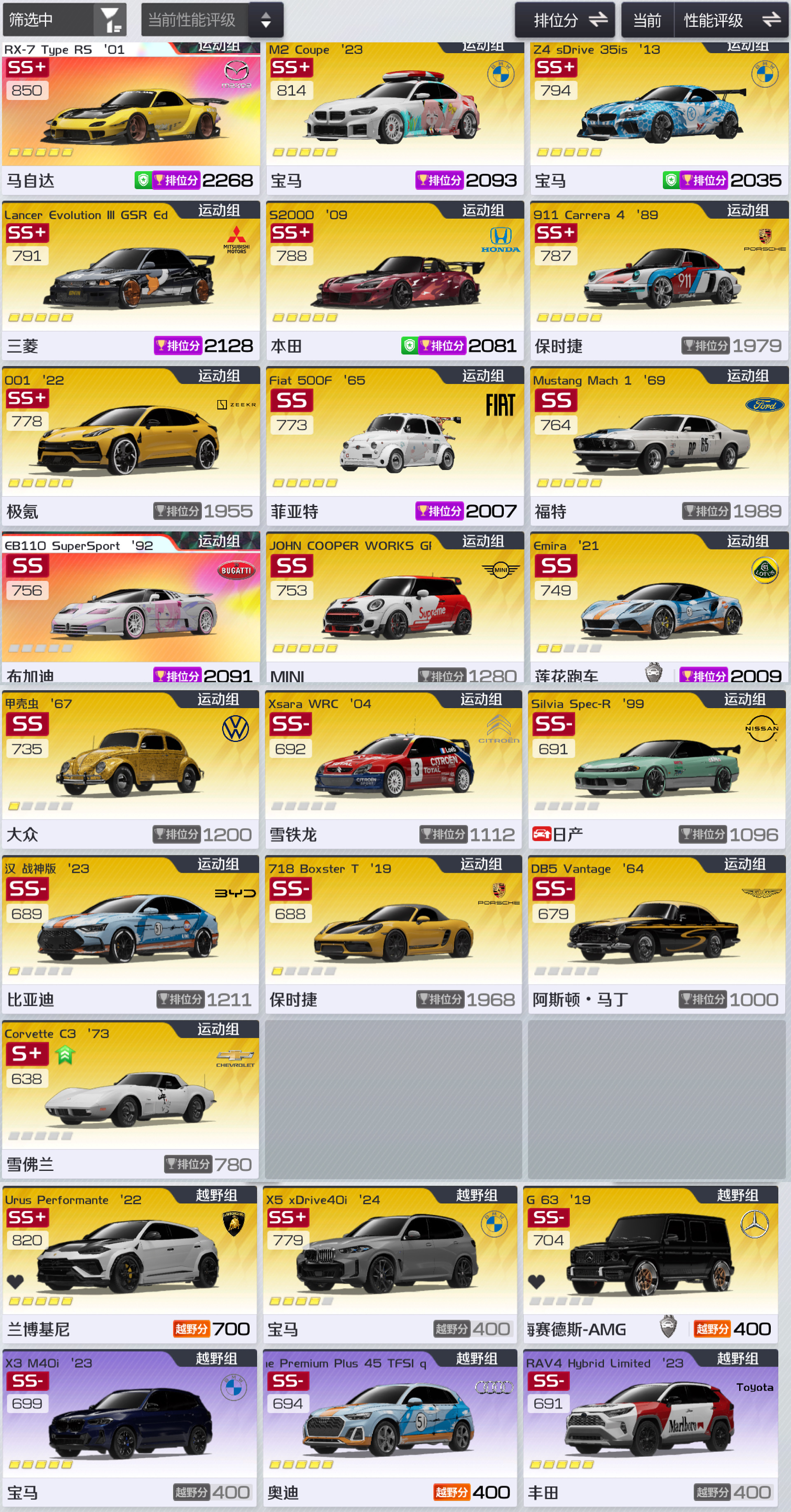Screen dimensions: 791x1512
Task: Open the EB110 SuperSport '92 card
Action: click(131, 608)
